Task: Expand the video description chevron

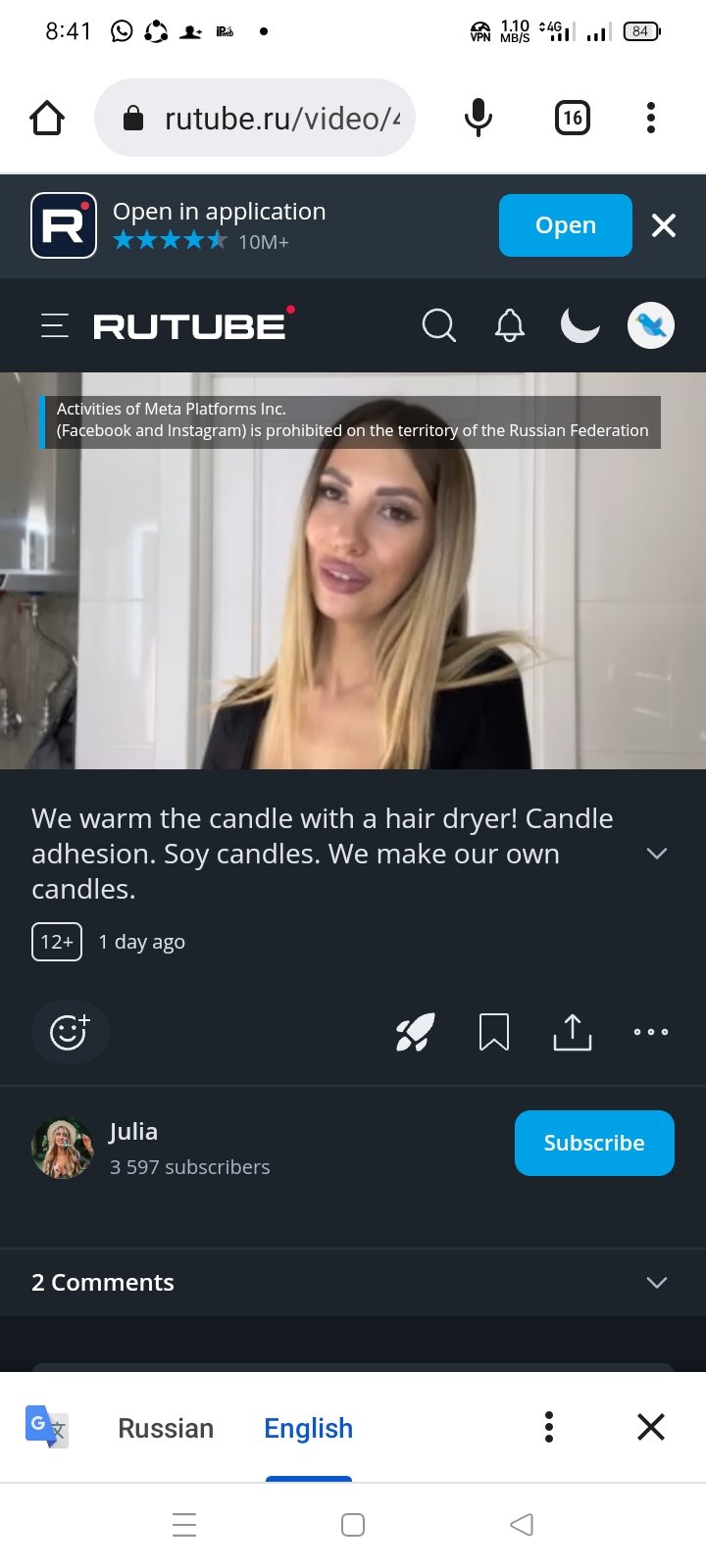Action: click(x=657, y=854)
